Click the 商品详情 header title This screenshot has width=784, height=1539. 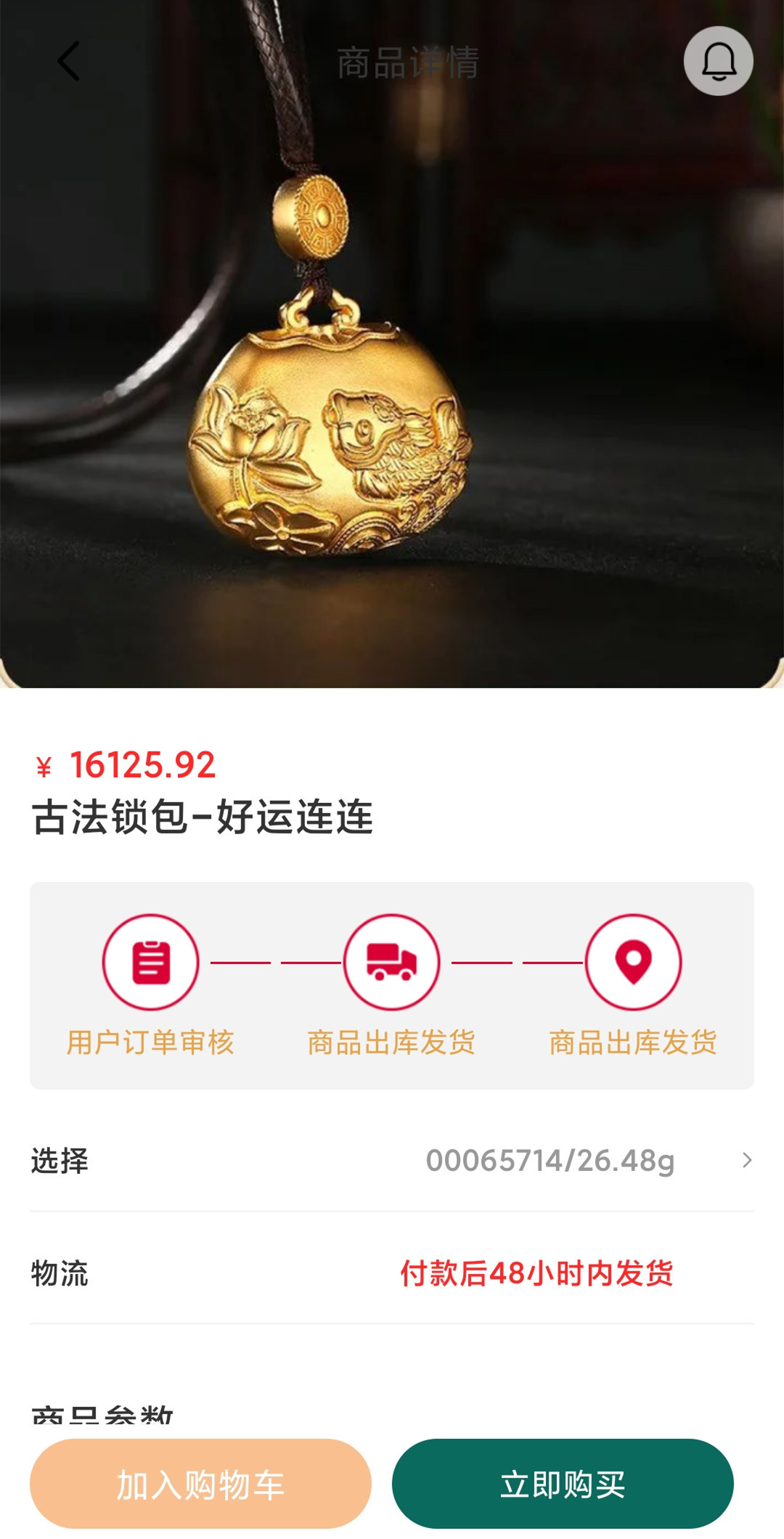pos(407,61)
